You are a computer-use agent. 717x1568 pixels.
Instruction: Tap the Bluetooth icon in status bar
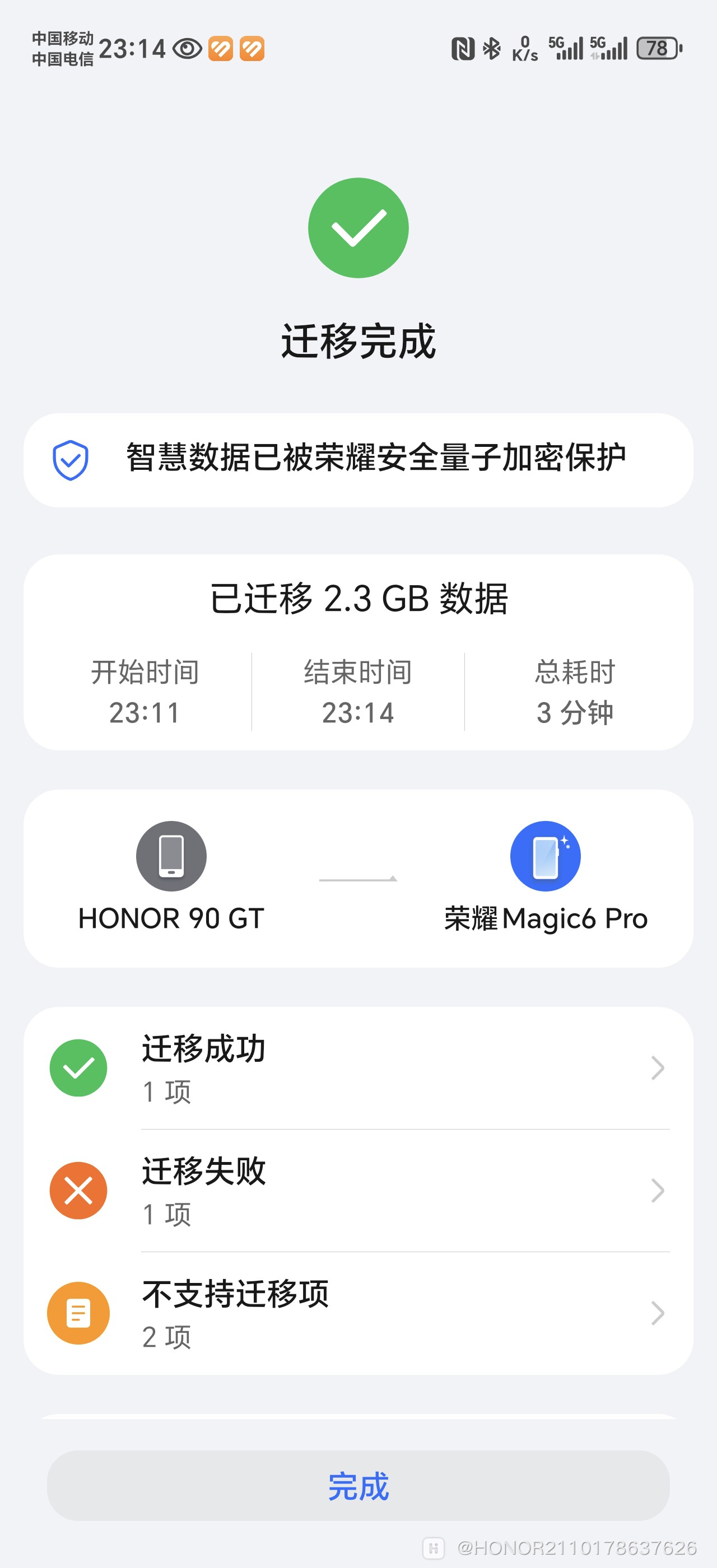click(x=491, y=49)
